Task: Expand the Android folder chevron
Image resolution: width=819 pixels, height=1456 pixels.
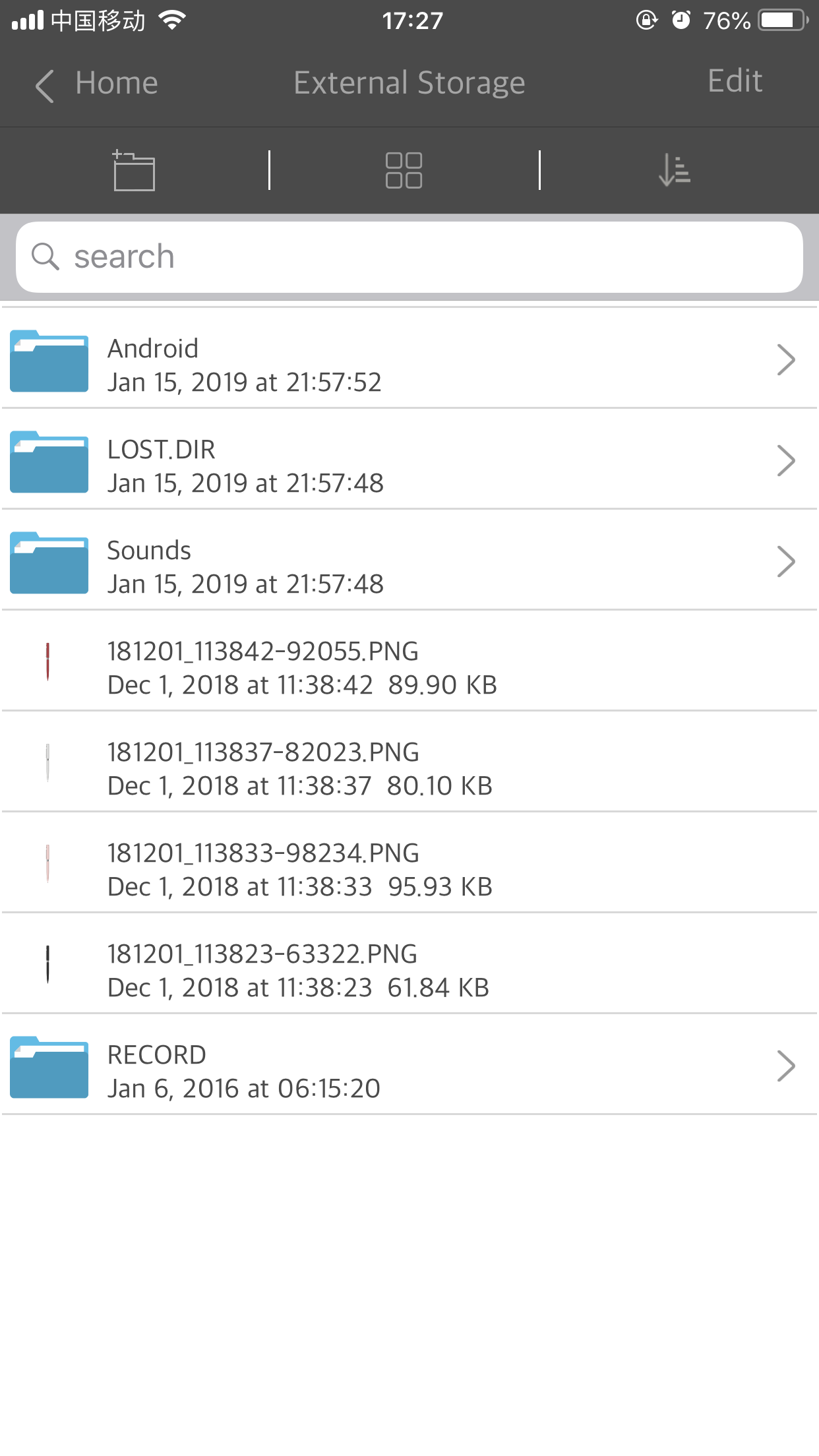Action: click(x=787, y=360)
